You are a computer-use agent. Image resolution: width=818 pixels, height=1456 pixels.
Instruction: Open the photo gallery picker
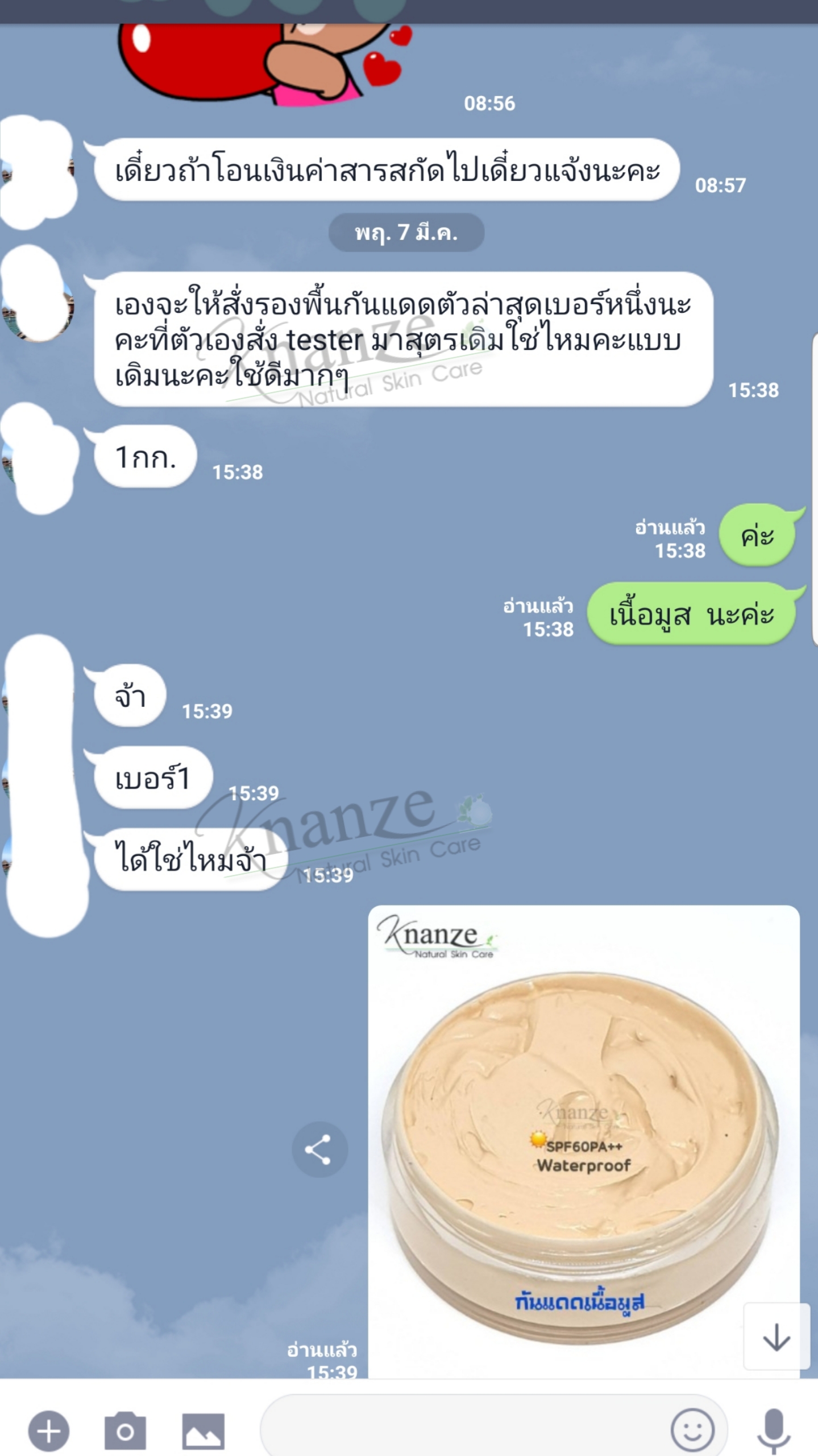[x=203, y=1430]
